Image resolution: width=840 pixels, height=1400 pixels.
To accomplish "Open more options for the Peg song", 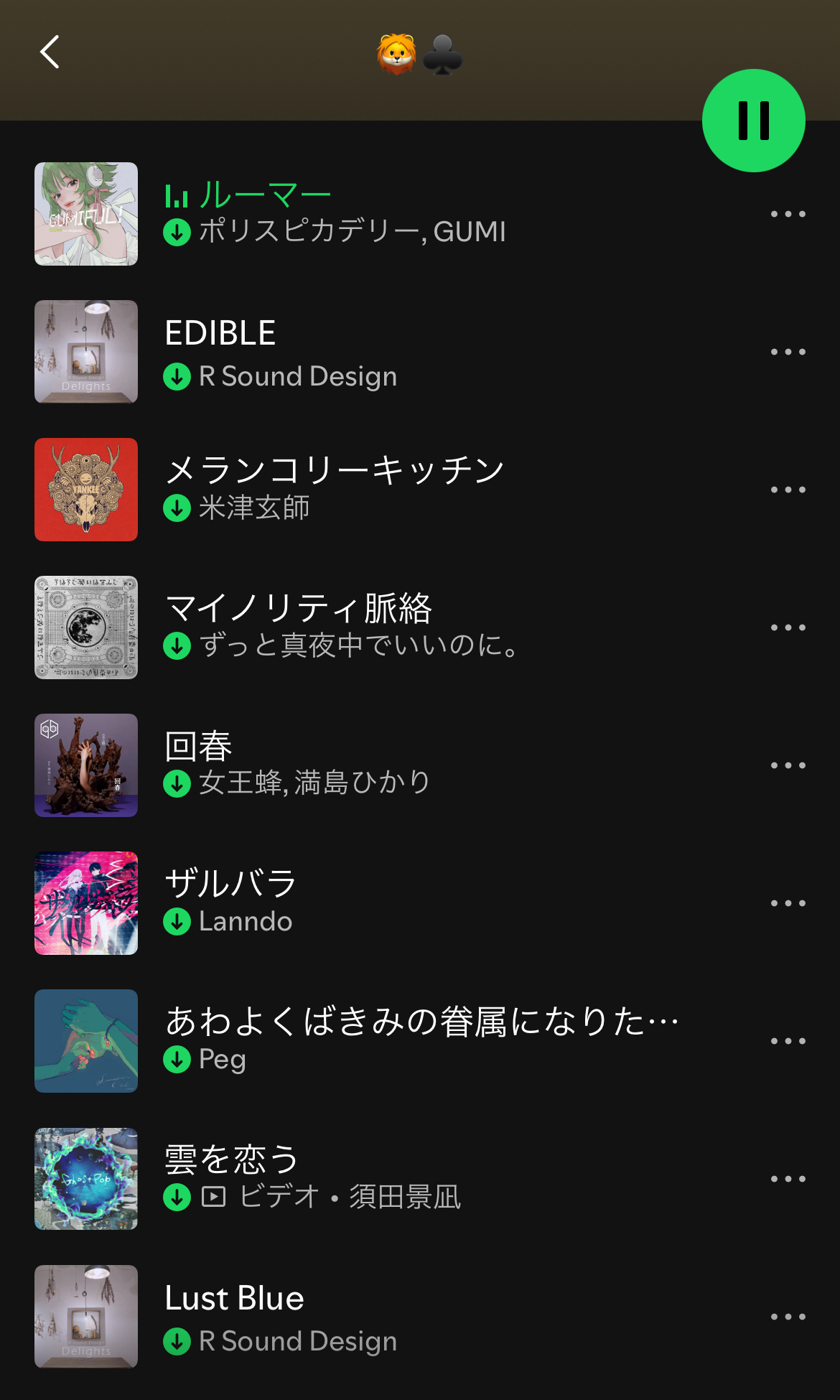I will click(788, 1041).
